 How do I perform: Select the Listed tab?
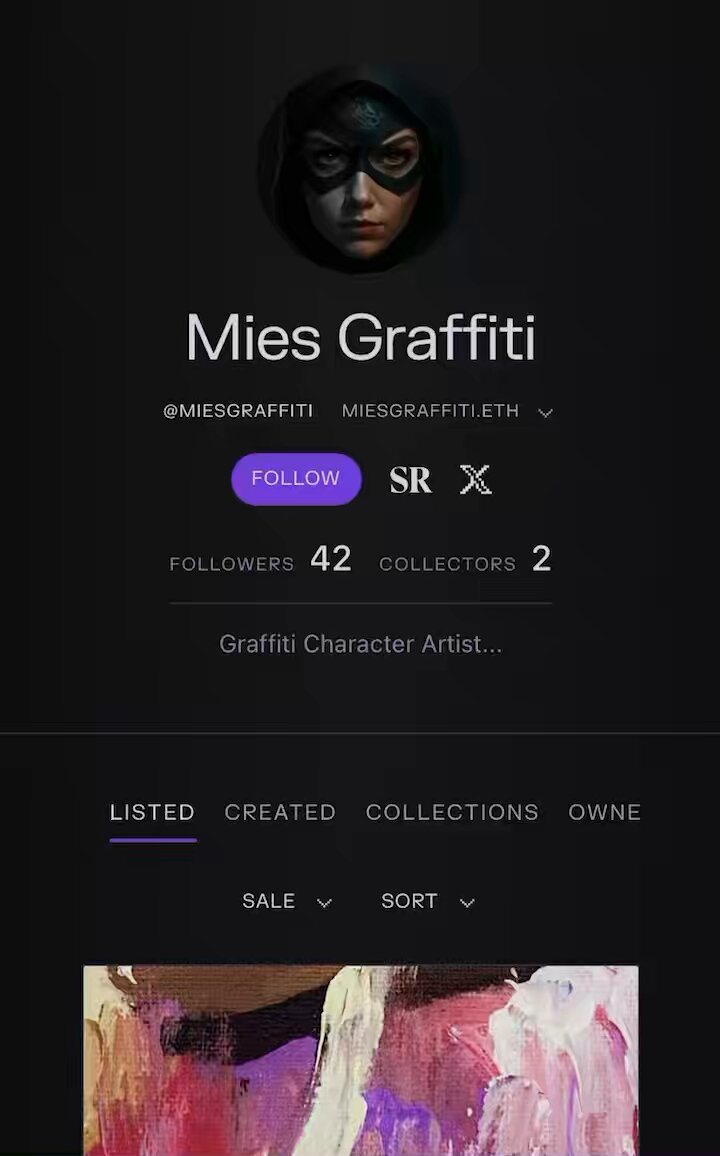click(x=153, y=812)
